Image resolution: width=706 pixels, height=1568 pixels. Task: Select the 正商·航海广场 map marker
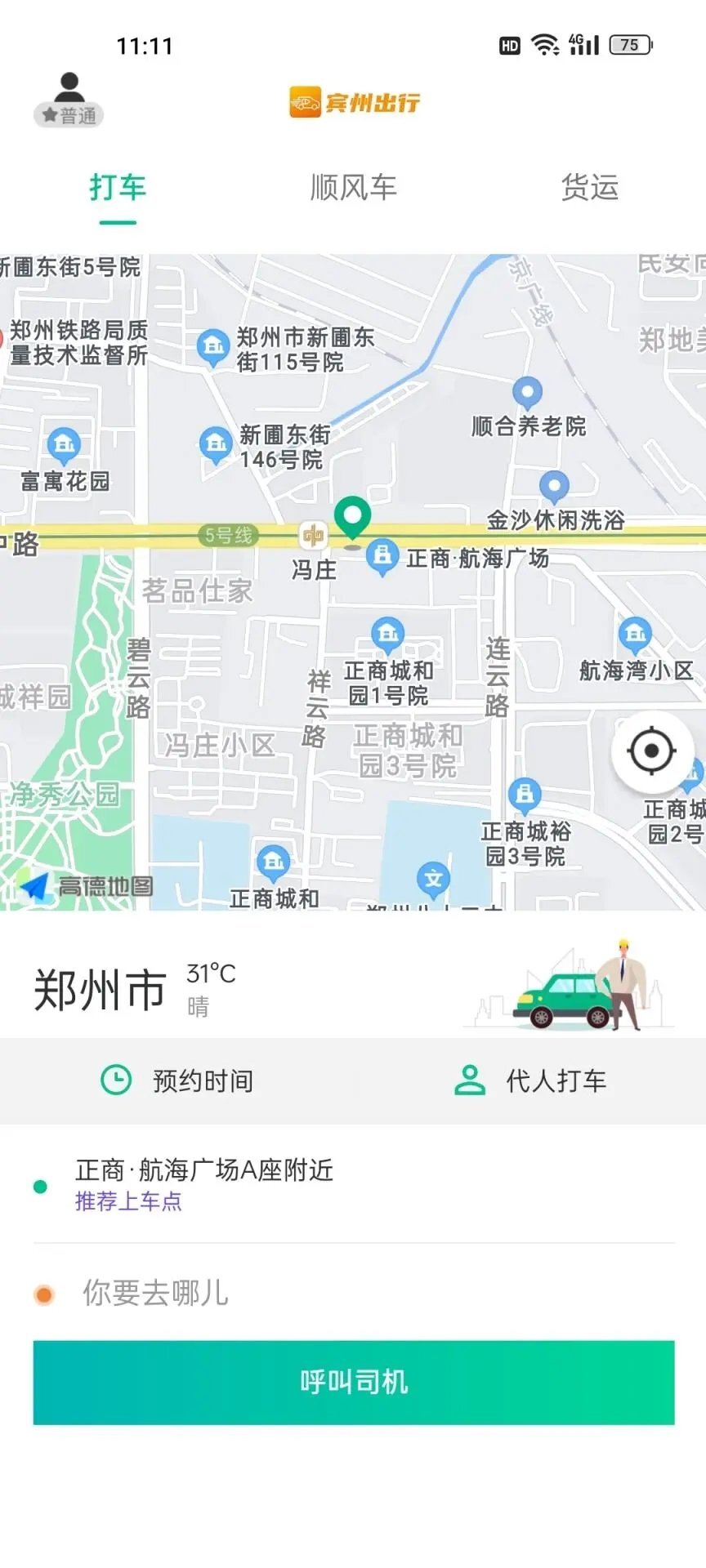[382, 554]
